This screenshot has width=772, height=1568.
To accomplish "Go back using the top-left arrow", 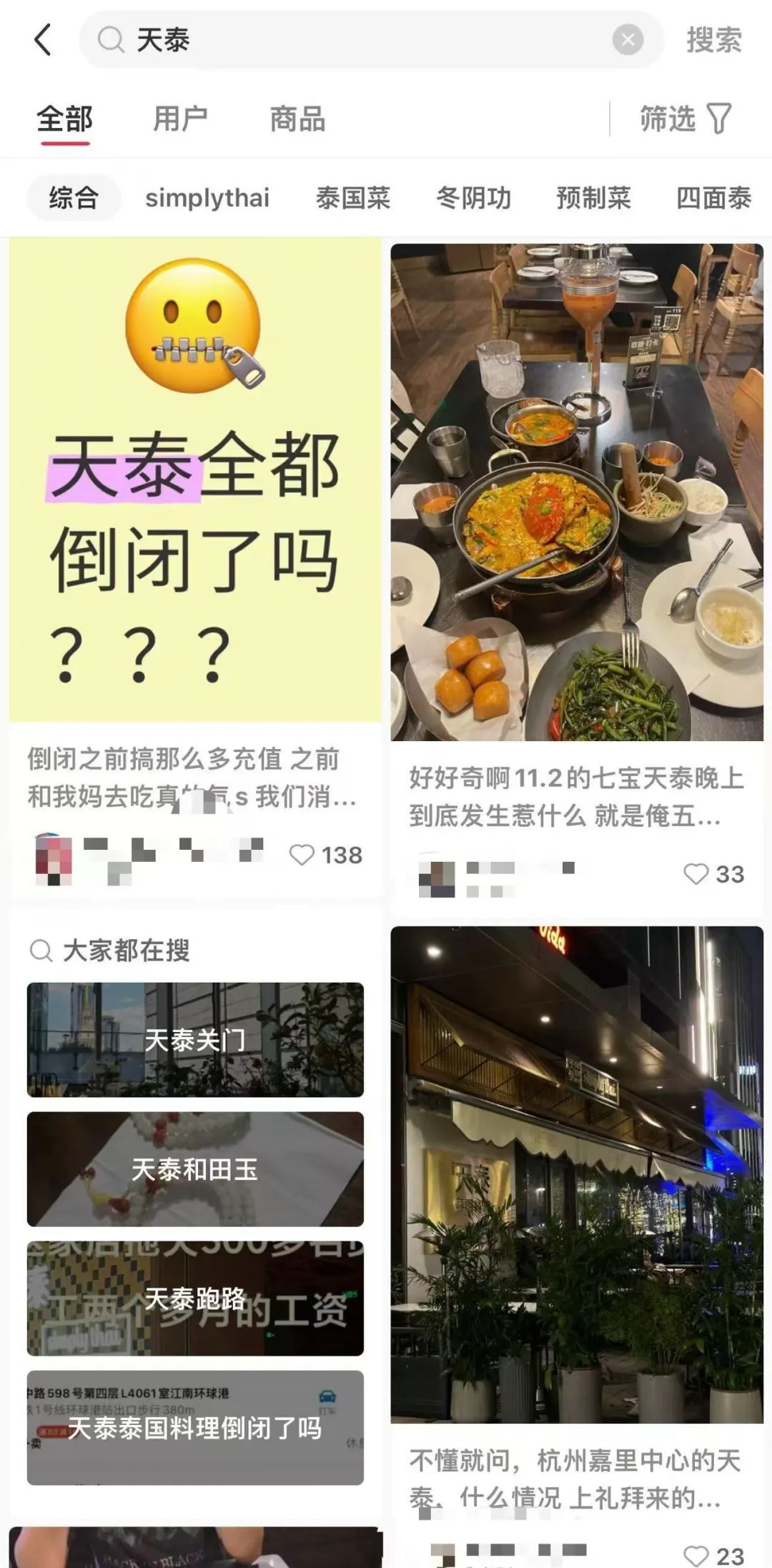I will (x=43, y=40).
